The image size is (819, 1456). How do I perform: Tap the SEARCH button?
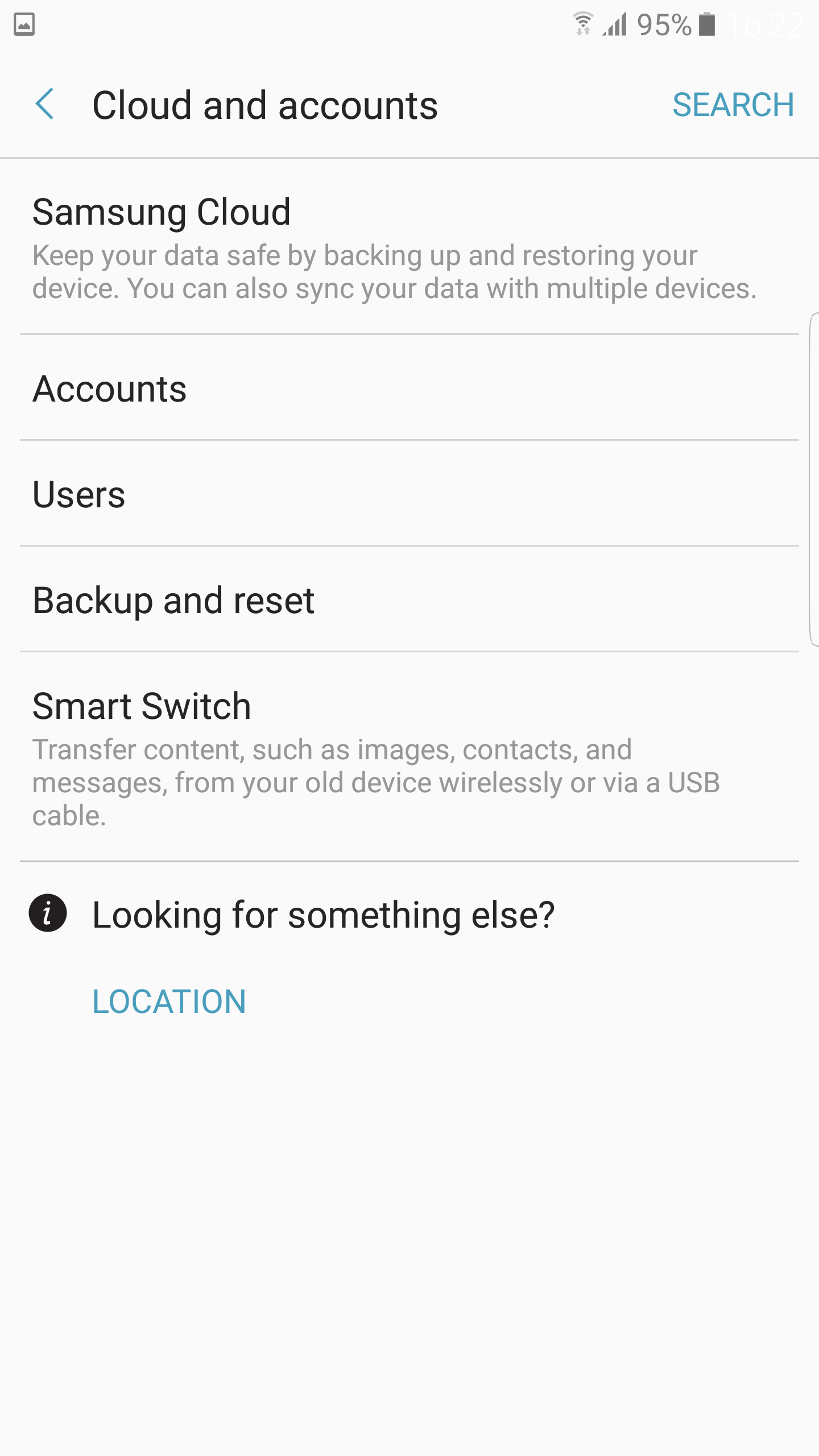tap(733, 105)
